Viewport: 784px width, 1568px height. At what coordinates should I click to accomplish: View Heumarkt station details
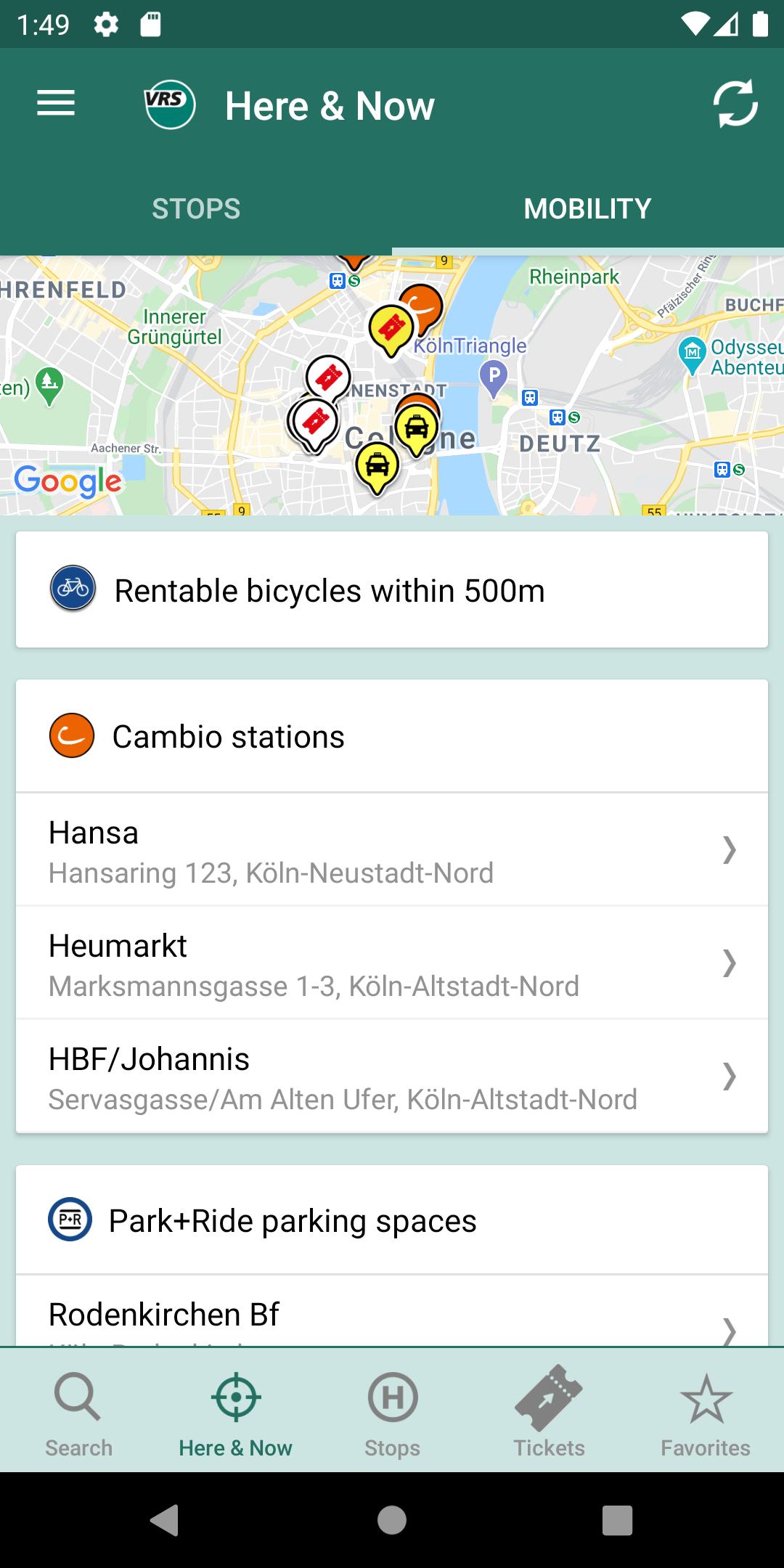tap(392, 963)
